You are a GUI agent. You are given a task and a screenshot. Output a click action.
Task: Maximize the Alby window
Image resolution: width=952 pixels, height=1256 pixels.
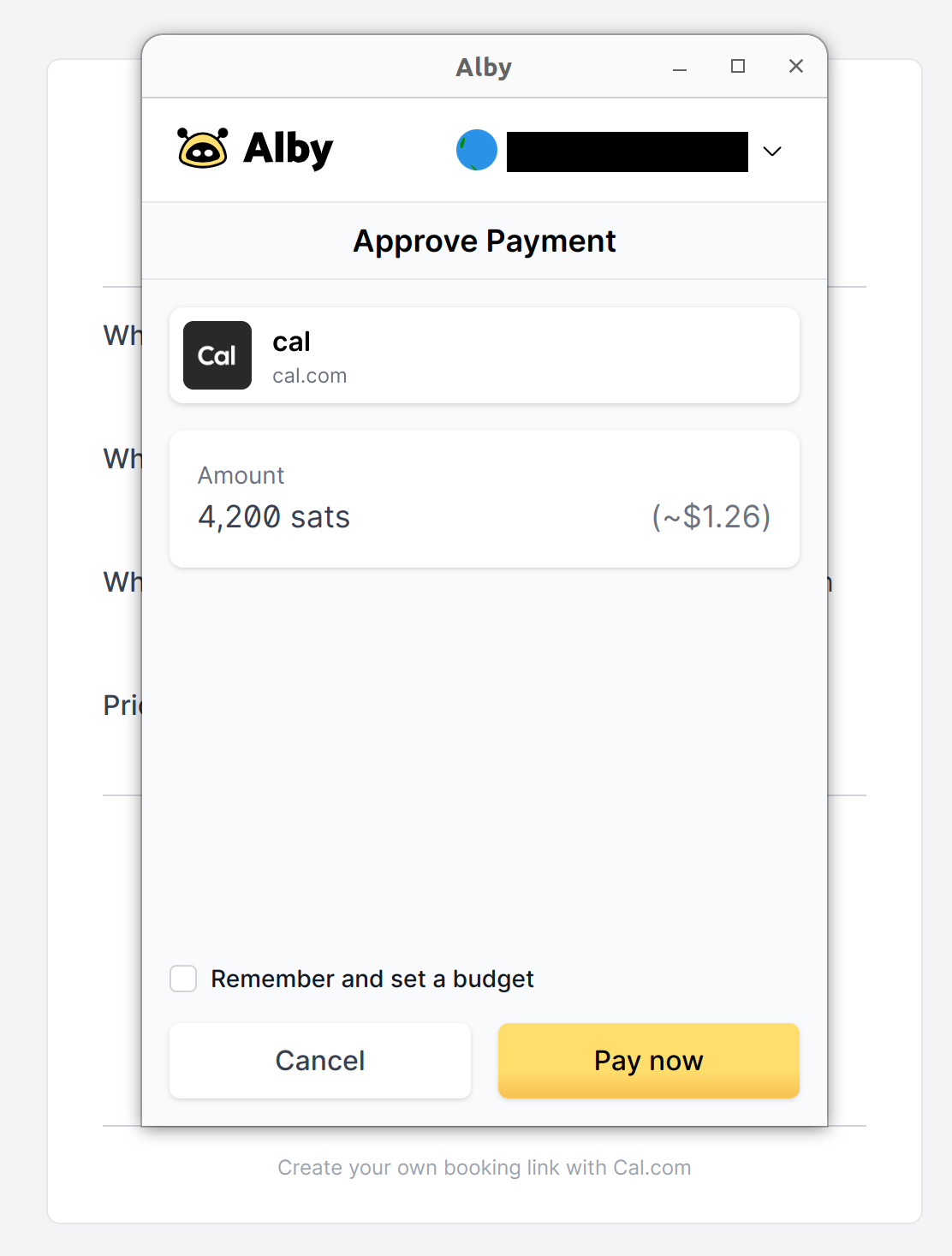click(x=737, y=67)
